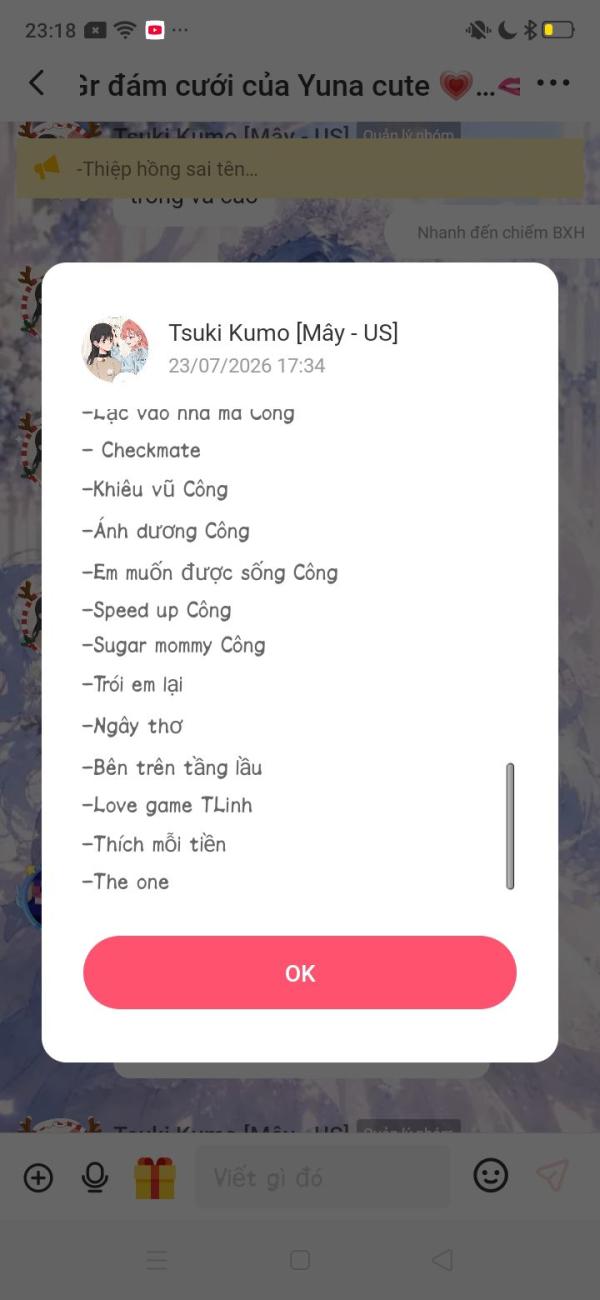Tap the system home button
This screenshot has width=600, height=1300.
point(300,1260)
